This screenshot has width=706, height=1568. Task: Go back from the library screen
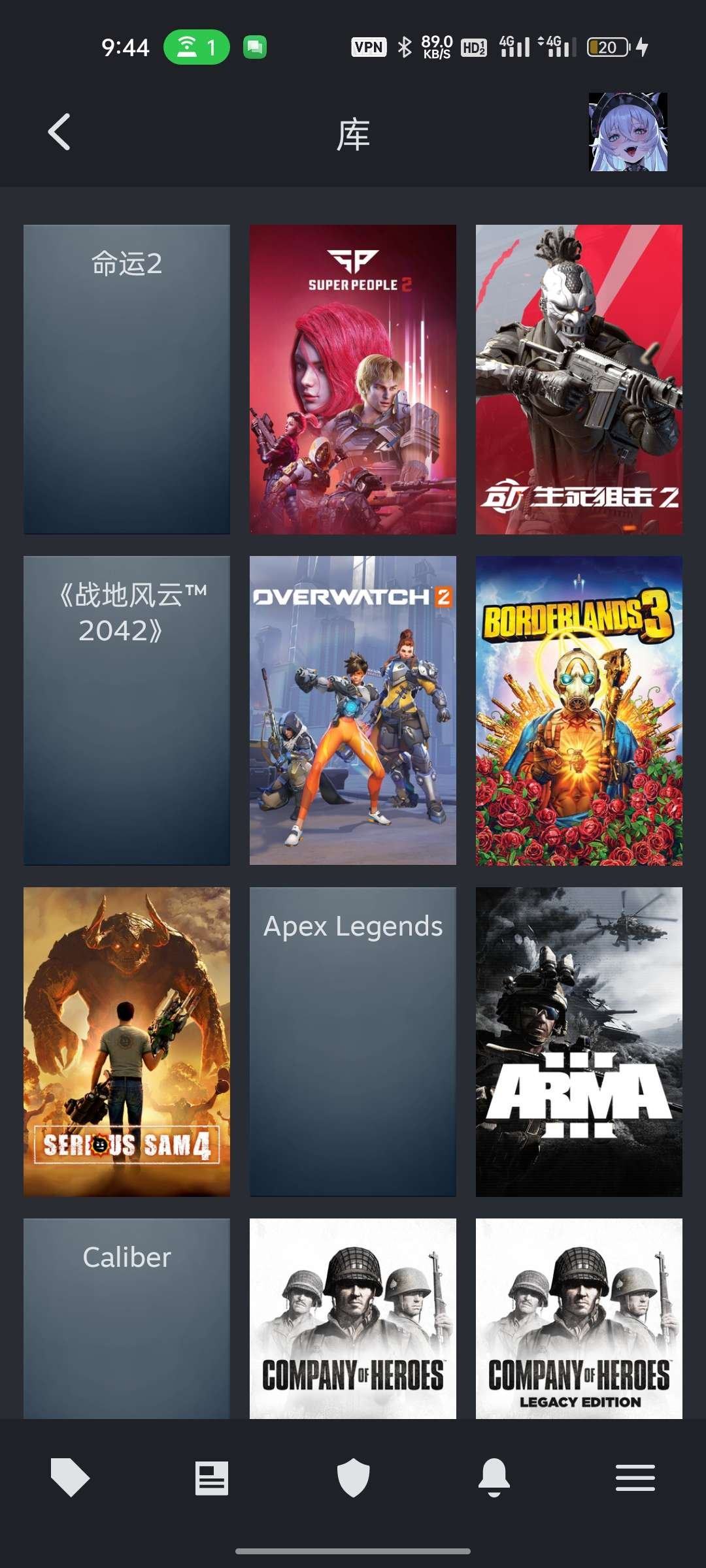[59, 132]
